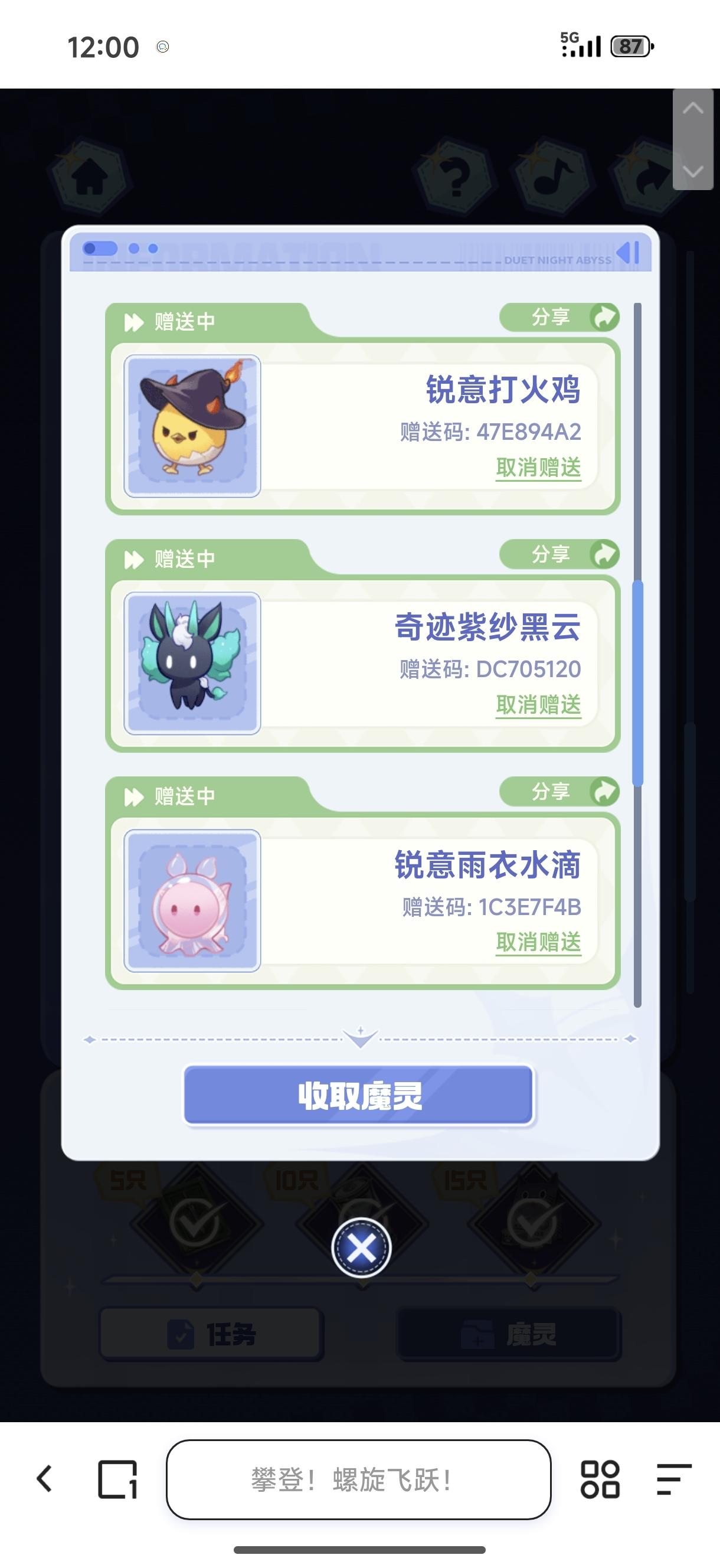720x1568 pixels.
Task: Cancel gifting 锐意雨衣水滴
Action: [x=538, y=942]
